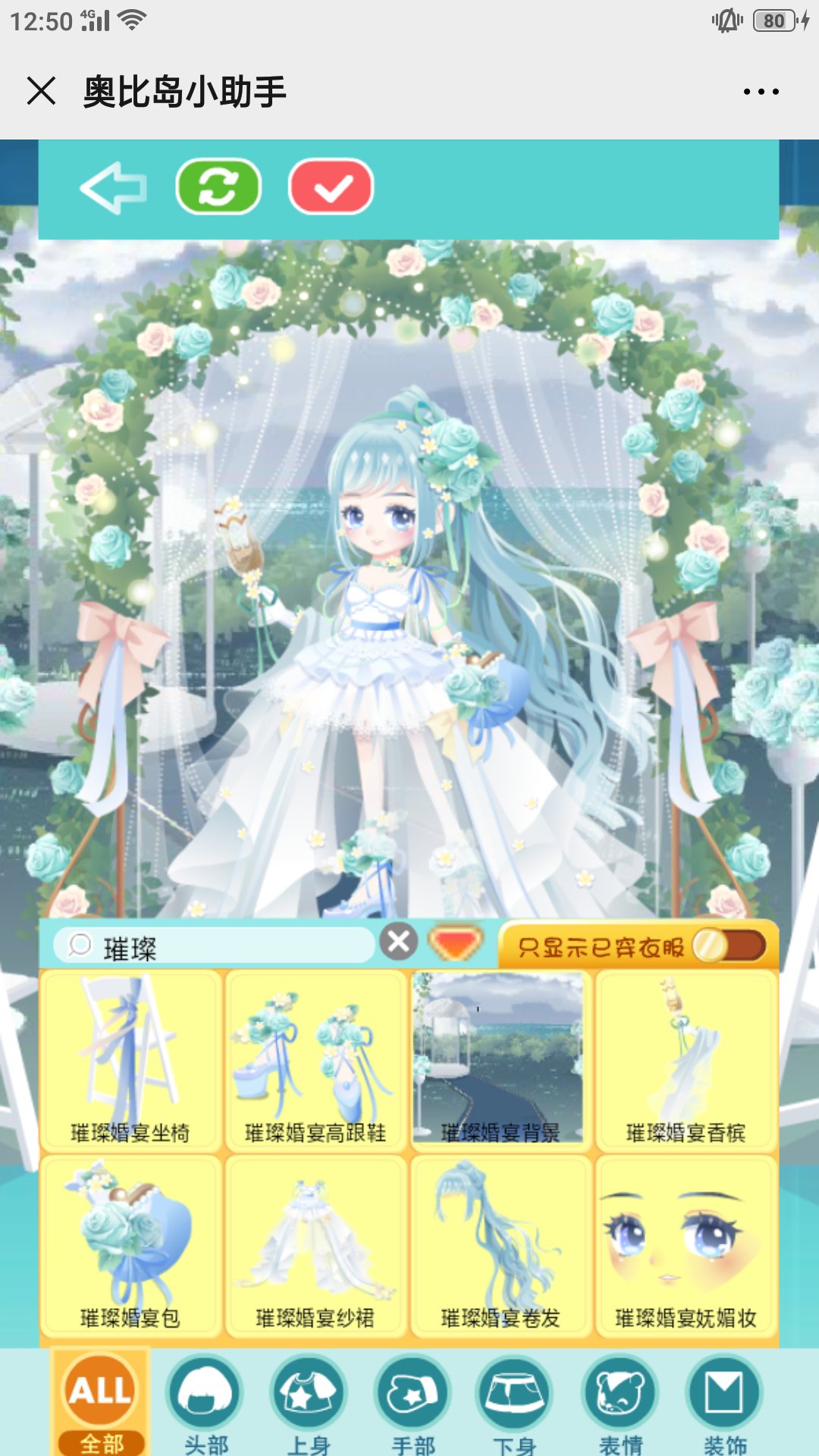Choose 璀璨婚宴背景 item
819x1456 pixels.
click(x=500, y=1060)
